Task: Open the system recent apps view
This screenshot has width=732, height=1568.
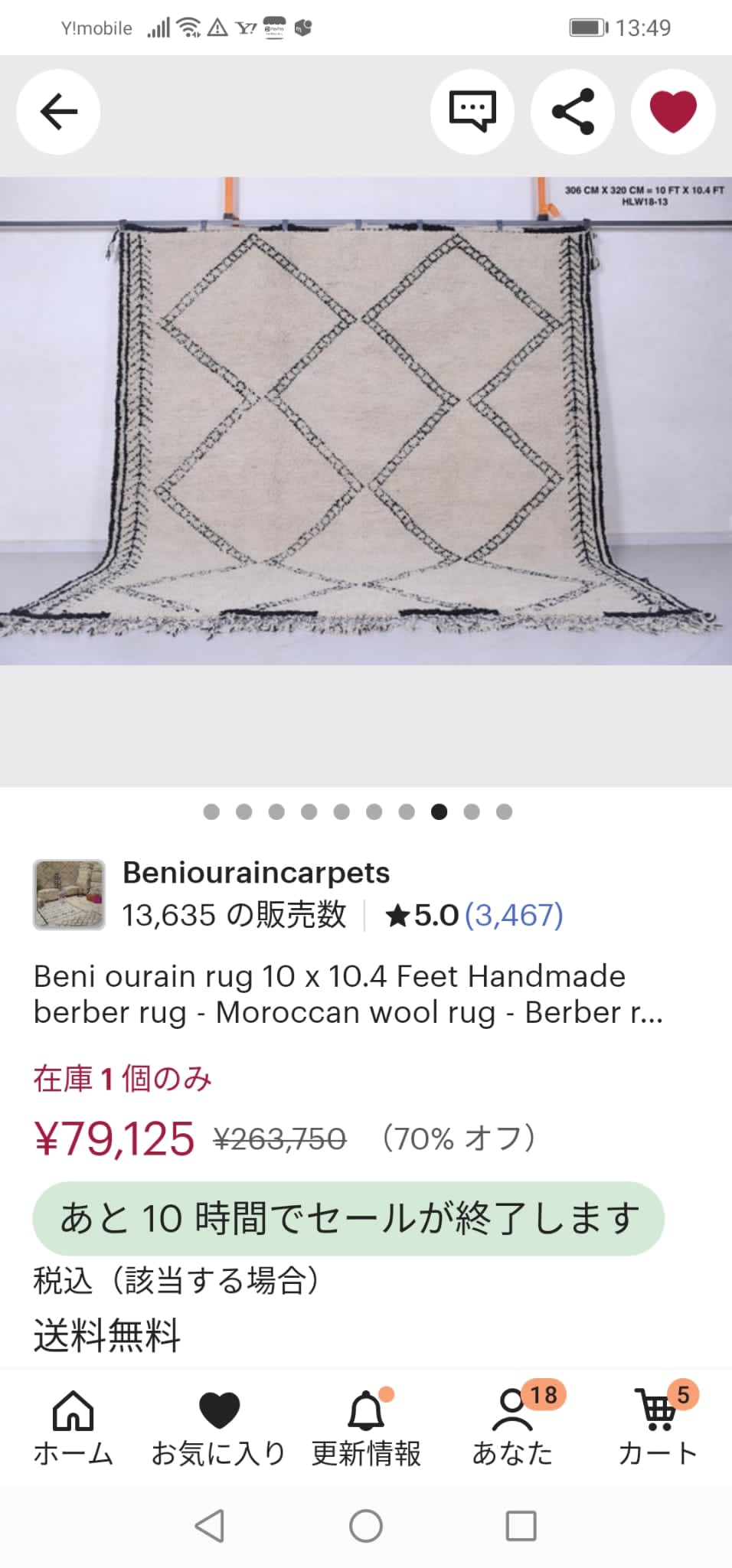Action: tap(521, 1526)
